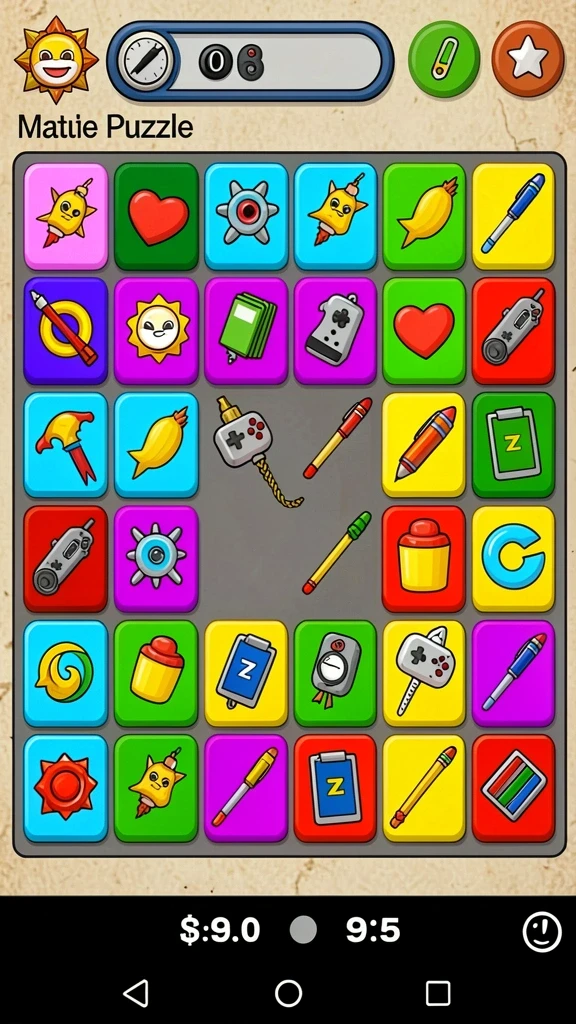Select the pink star rocket tile
Screen dimensions: 576x1024
pyautogui.click(x=66, y=216)
